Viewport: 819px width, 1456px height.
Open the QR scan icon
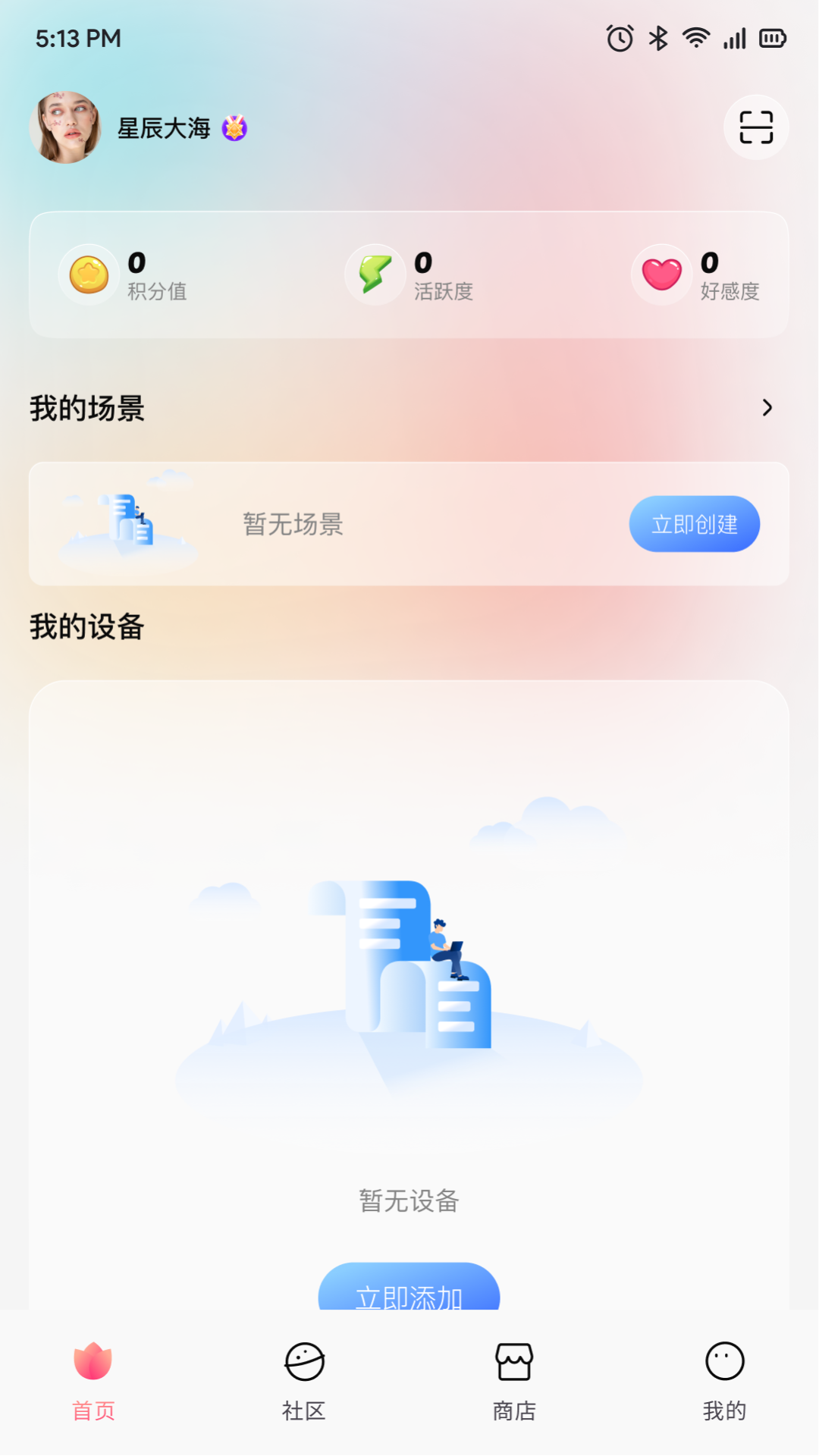(755, 127)
